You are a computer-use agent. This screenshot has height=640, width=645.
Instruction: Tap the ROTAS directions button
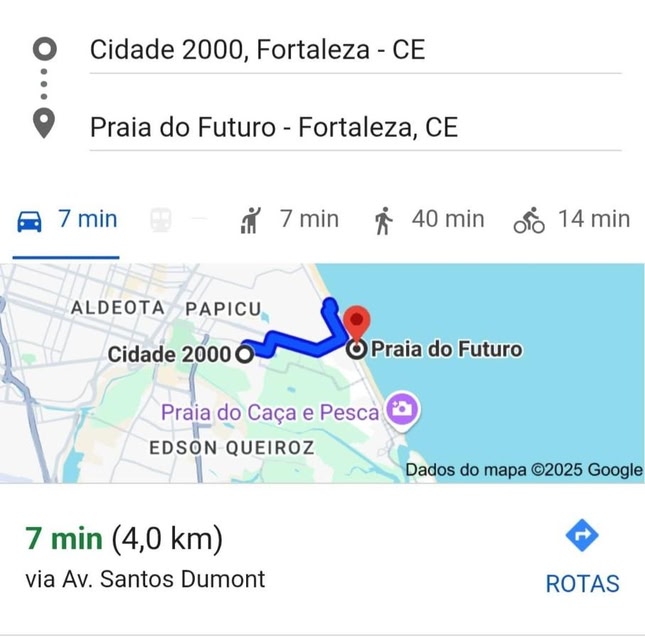[582, 557]
